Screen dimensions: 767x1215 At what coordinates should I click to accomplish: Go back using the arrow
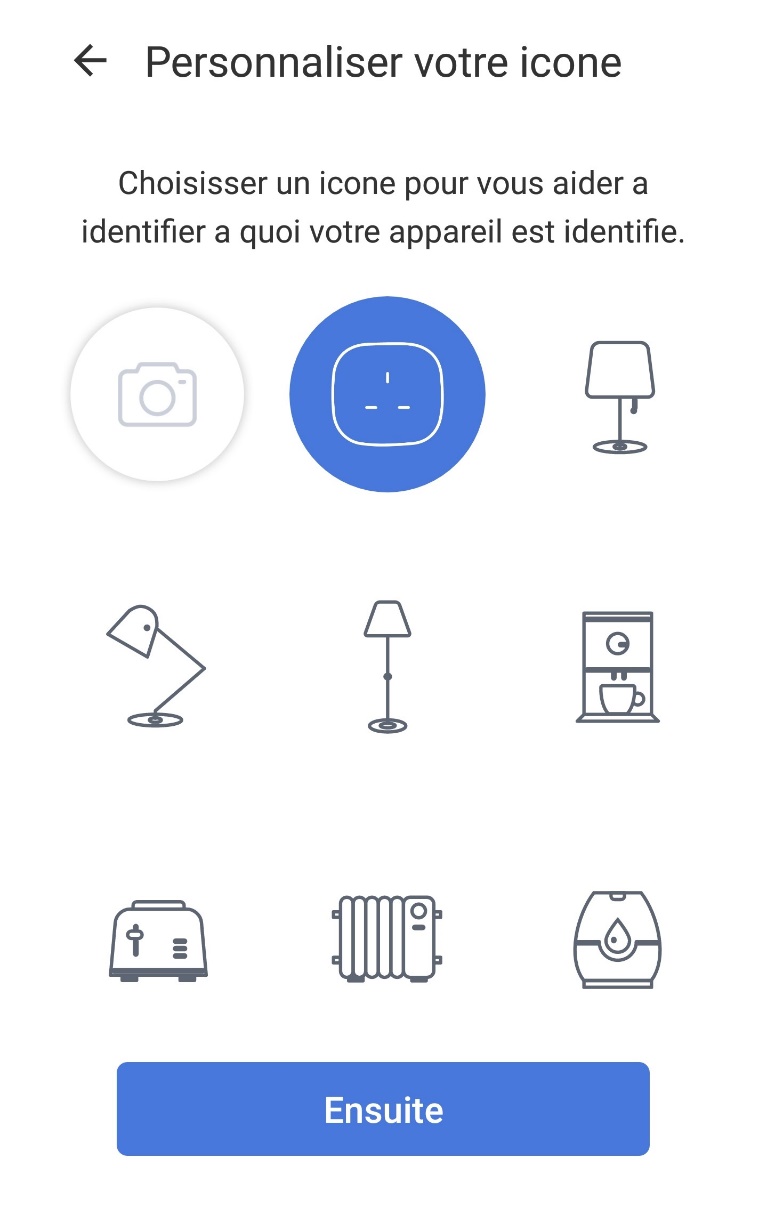point(90,61)
